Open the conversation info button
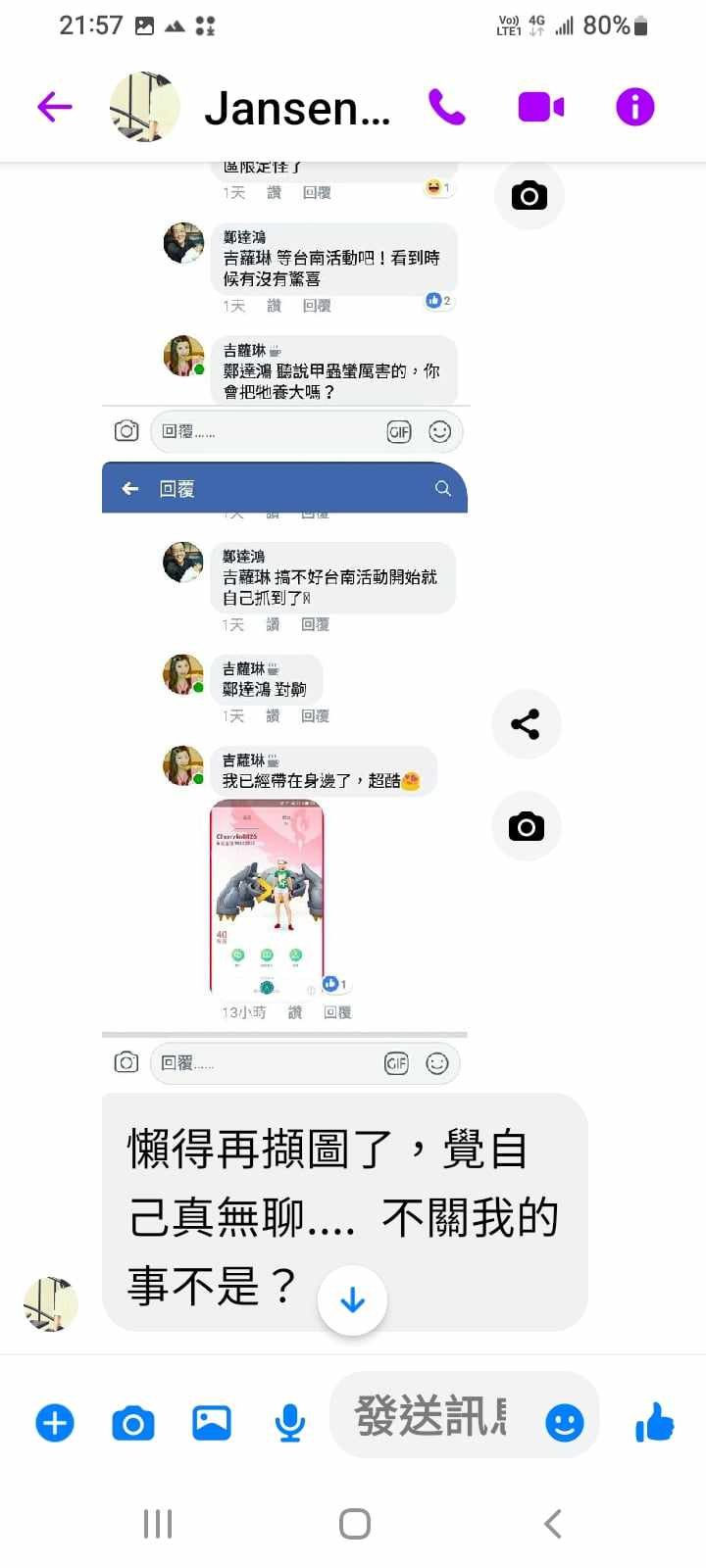706x1568 pixels. click(634, 107)
